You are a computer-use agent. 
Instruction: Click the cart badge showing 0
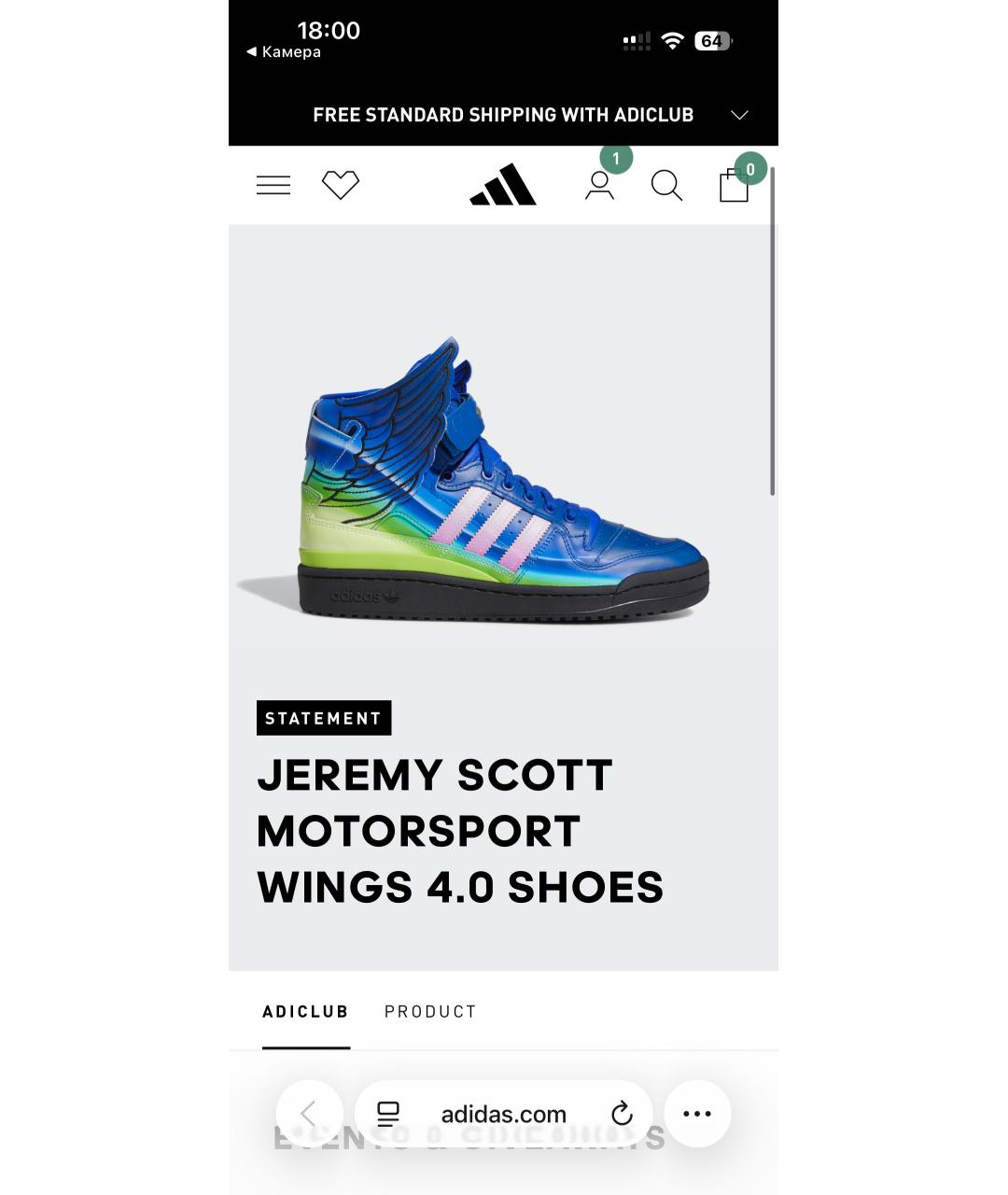[750, 169]
